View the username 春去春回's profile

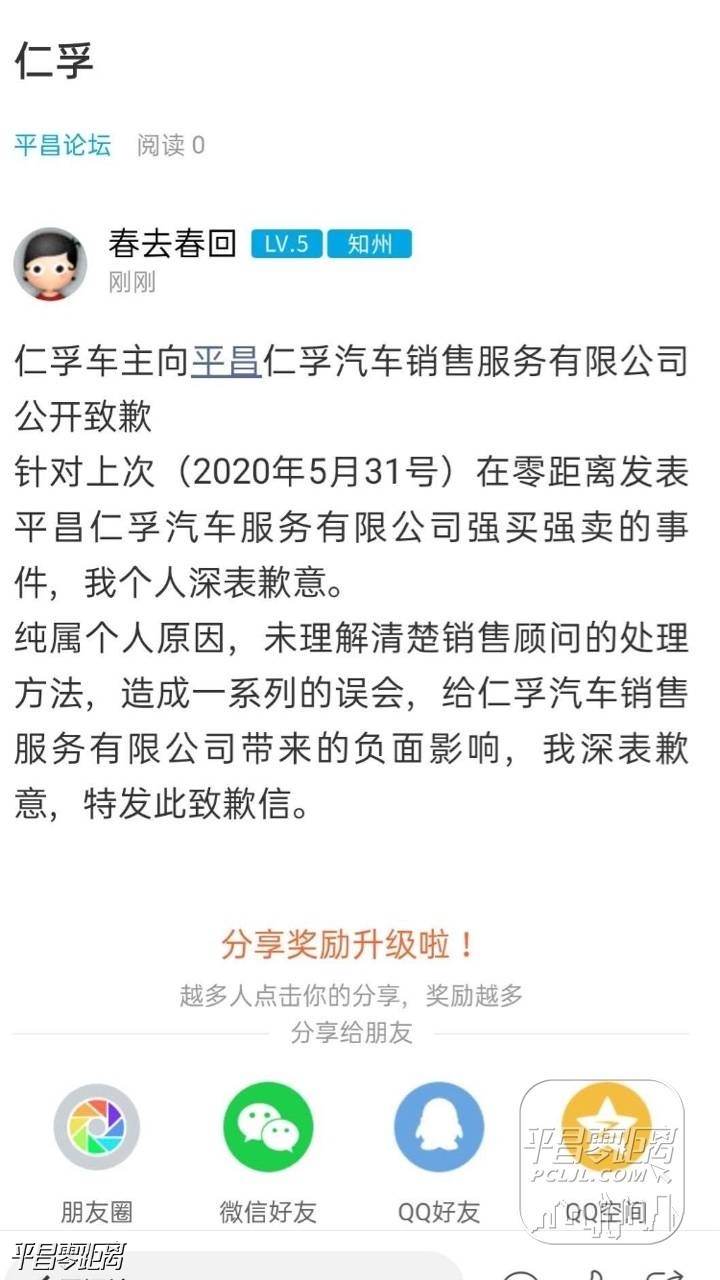click(172, 243)
